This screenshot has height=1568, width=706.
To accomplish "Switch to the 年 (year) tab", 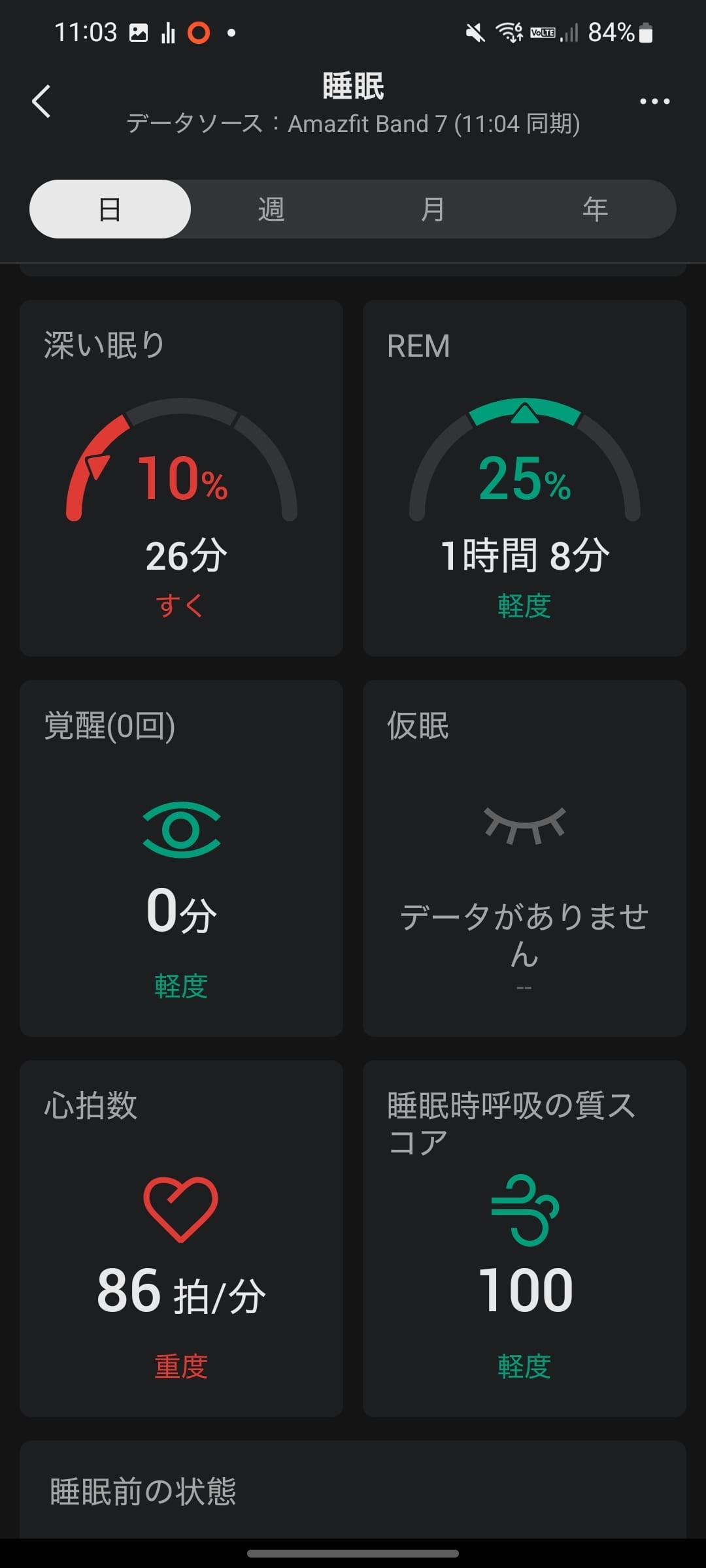I will 594,209.
